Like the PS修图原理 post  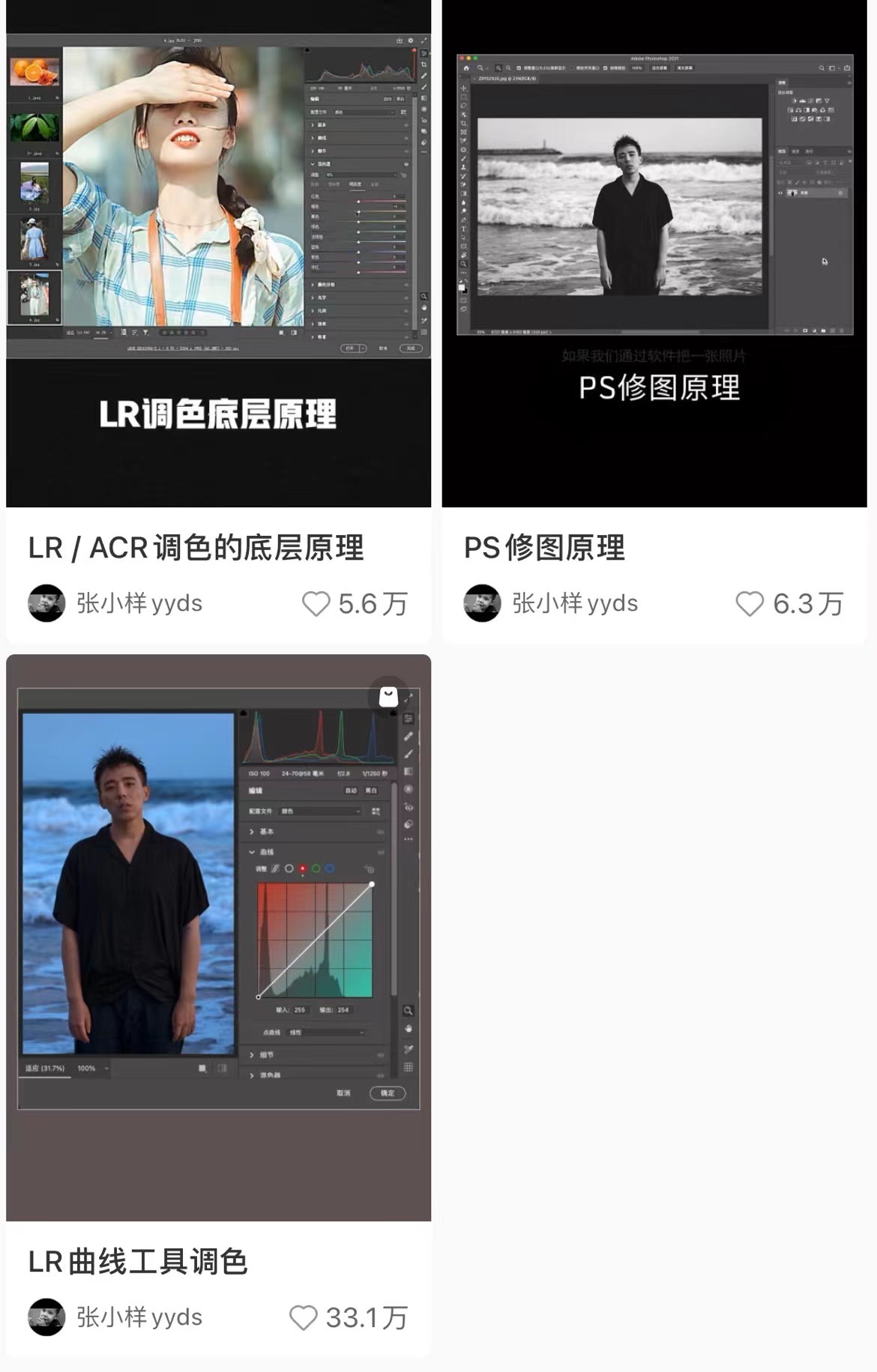point(750,604)
